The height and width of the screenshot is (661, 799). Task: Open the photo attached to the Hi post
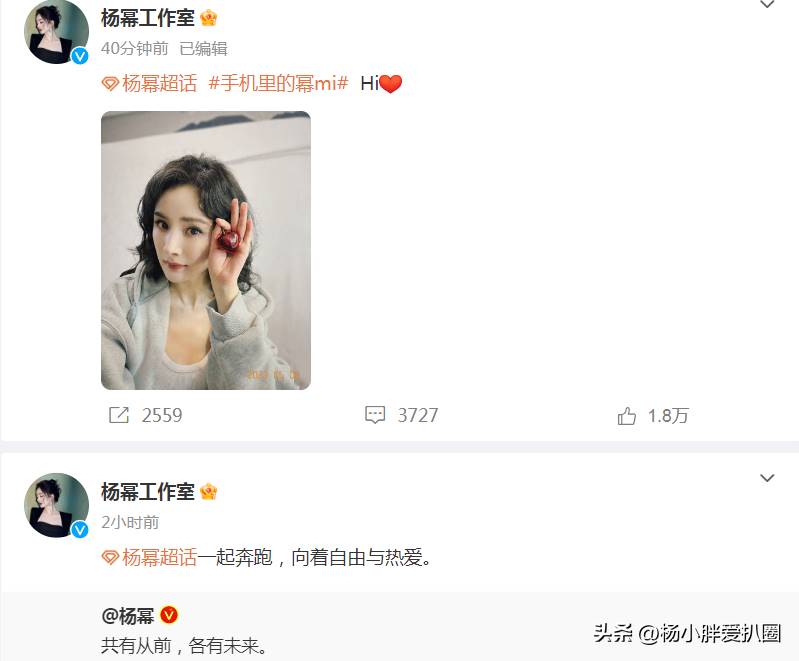[x=205, y=250]
